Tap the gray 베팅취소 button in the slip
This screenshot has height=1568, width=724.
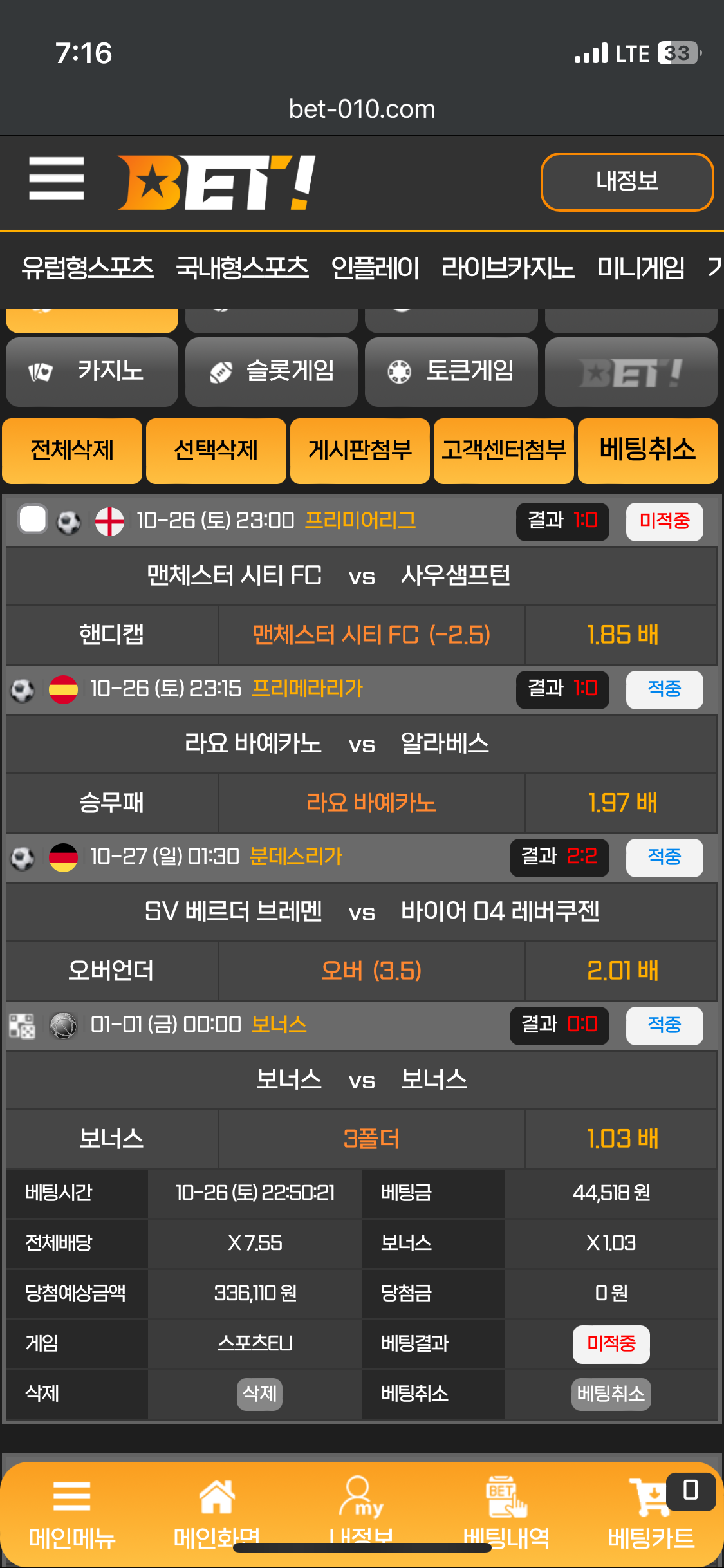[611, 1394]
